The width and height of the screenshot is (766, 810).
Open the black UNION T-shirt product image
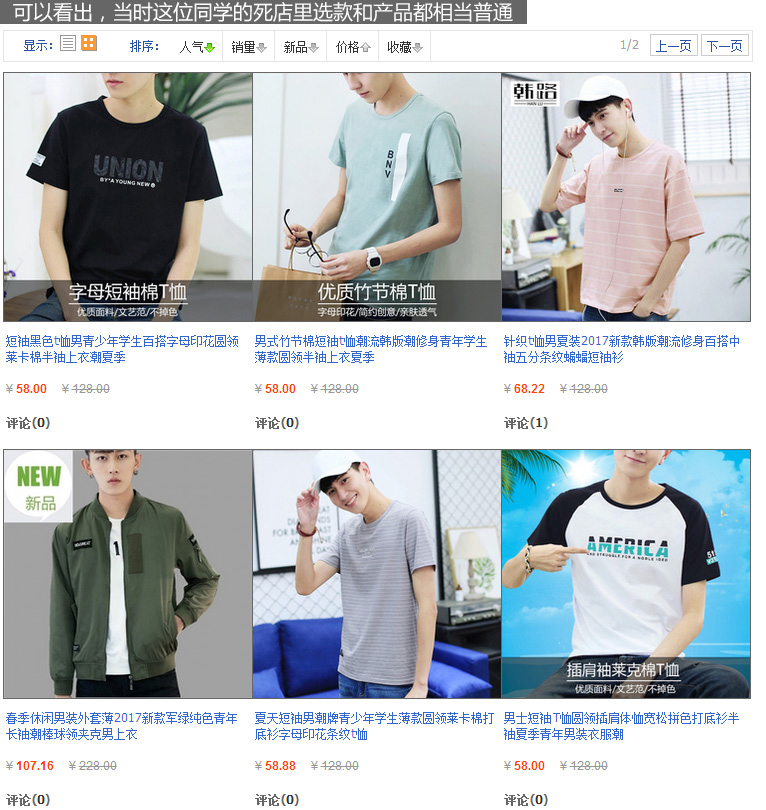pos(127,196)
